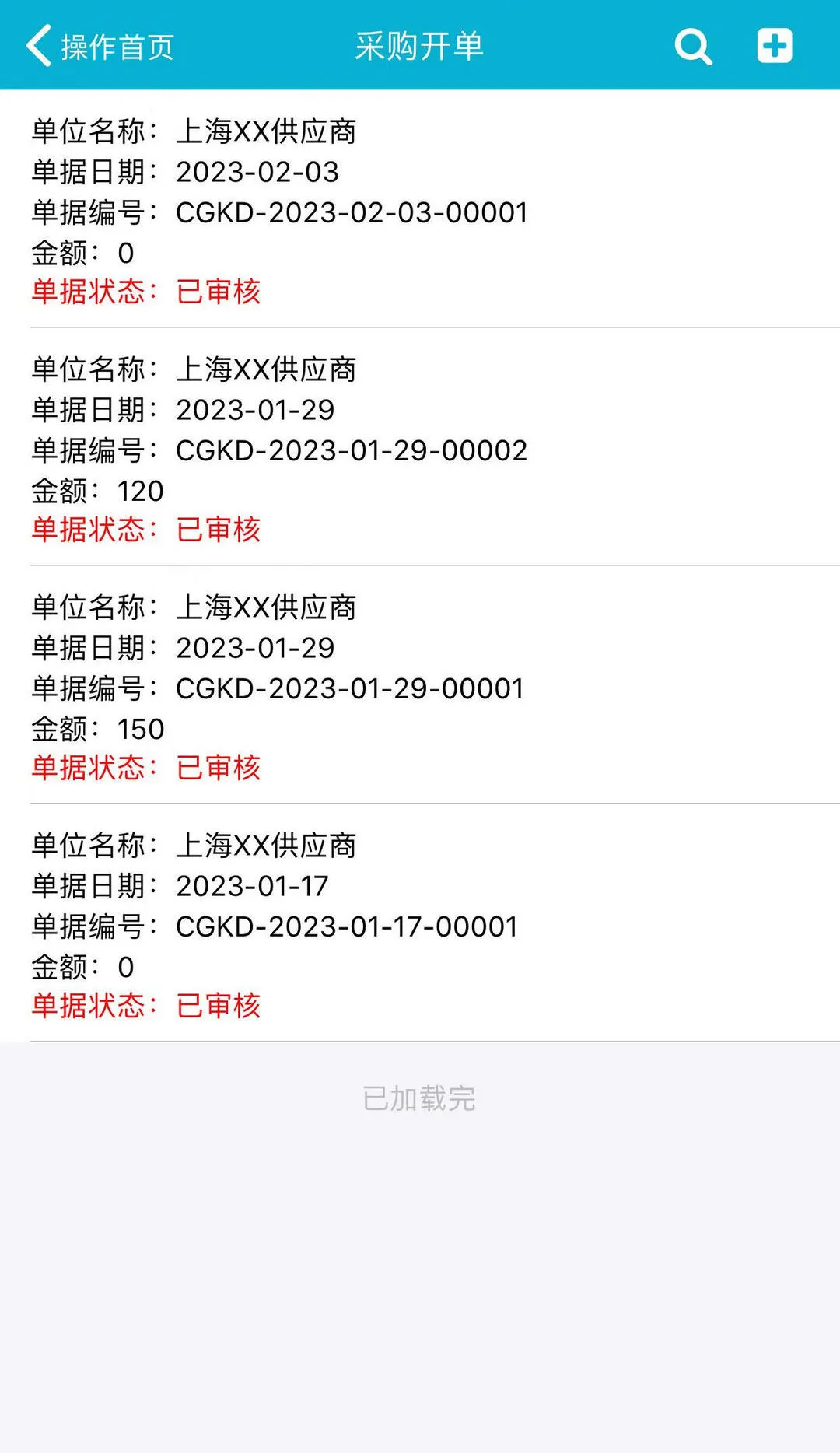The width and height of the screenshot is (840, 1453).
Task: Open order CGKD-2023-01-29-00001
Action: tap(350, 688)
